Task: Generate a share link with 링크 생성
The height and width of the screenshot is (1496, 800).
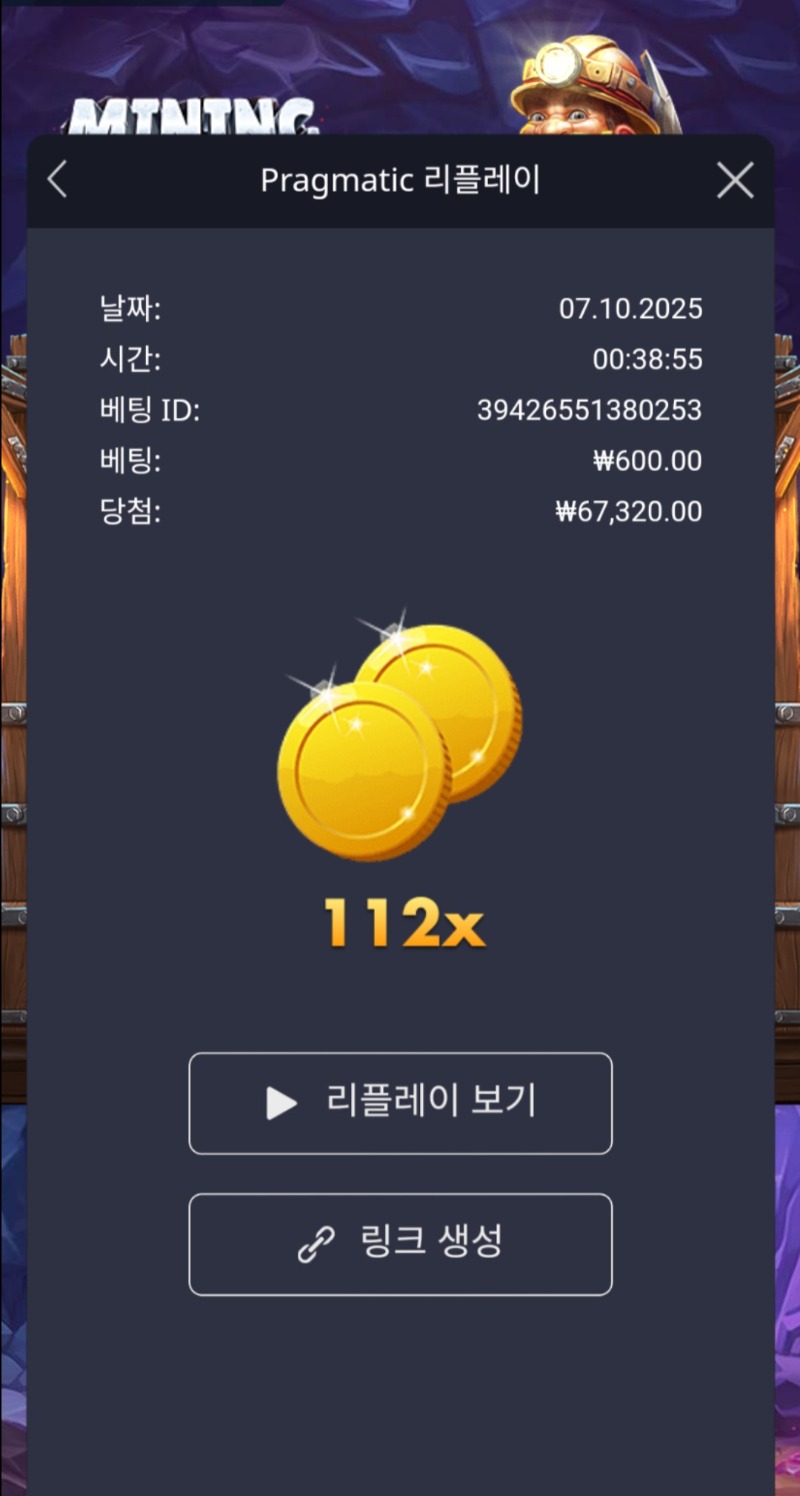Action: [x=400, y=1244]
